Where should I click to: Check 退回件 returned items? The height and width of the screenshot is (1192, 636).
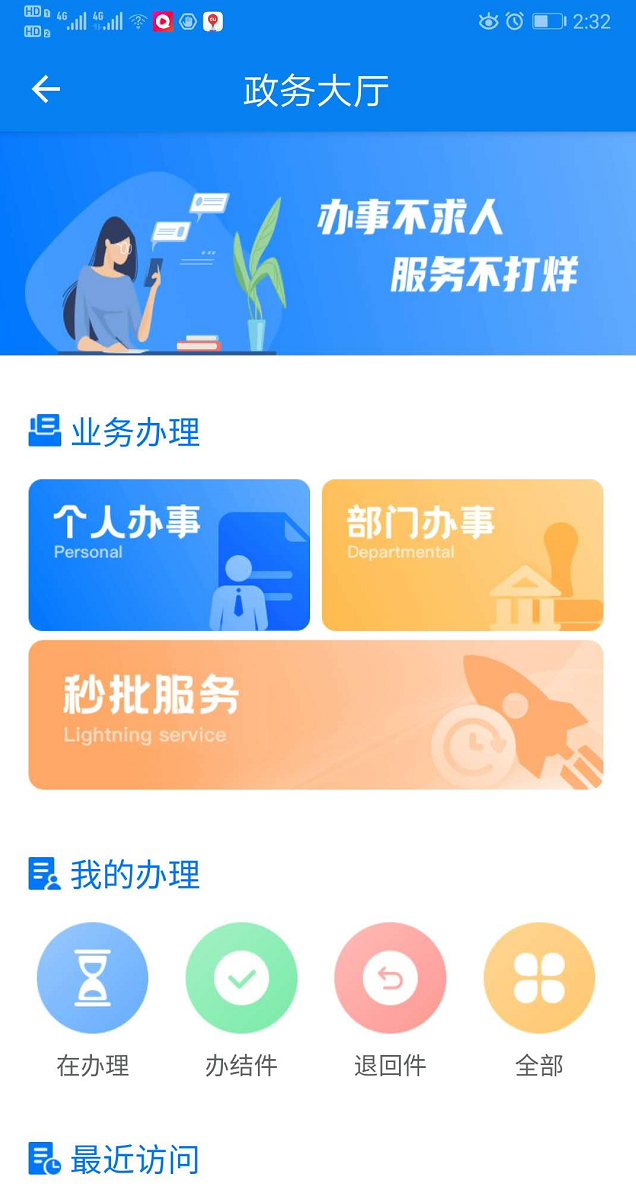pyautogui.click(x=390, y=978)
